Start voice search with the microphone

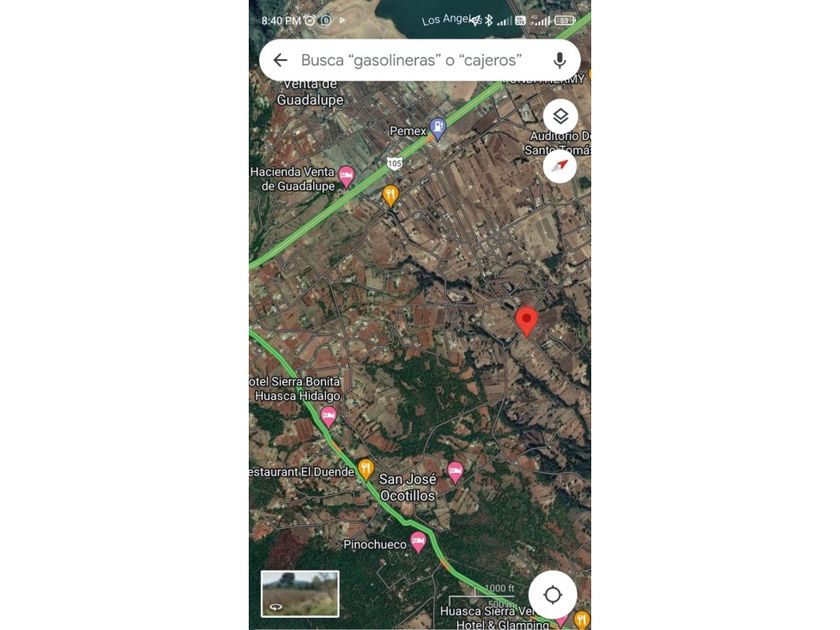tap(559, 60)
